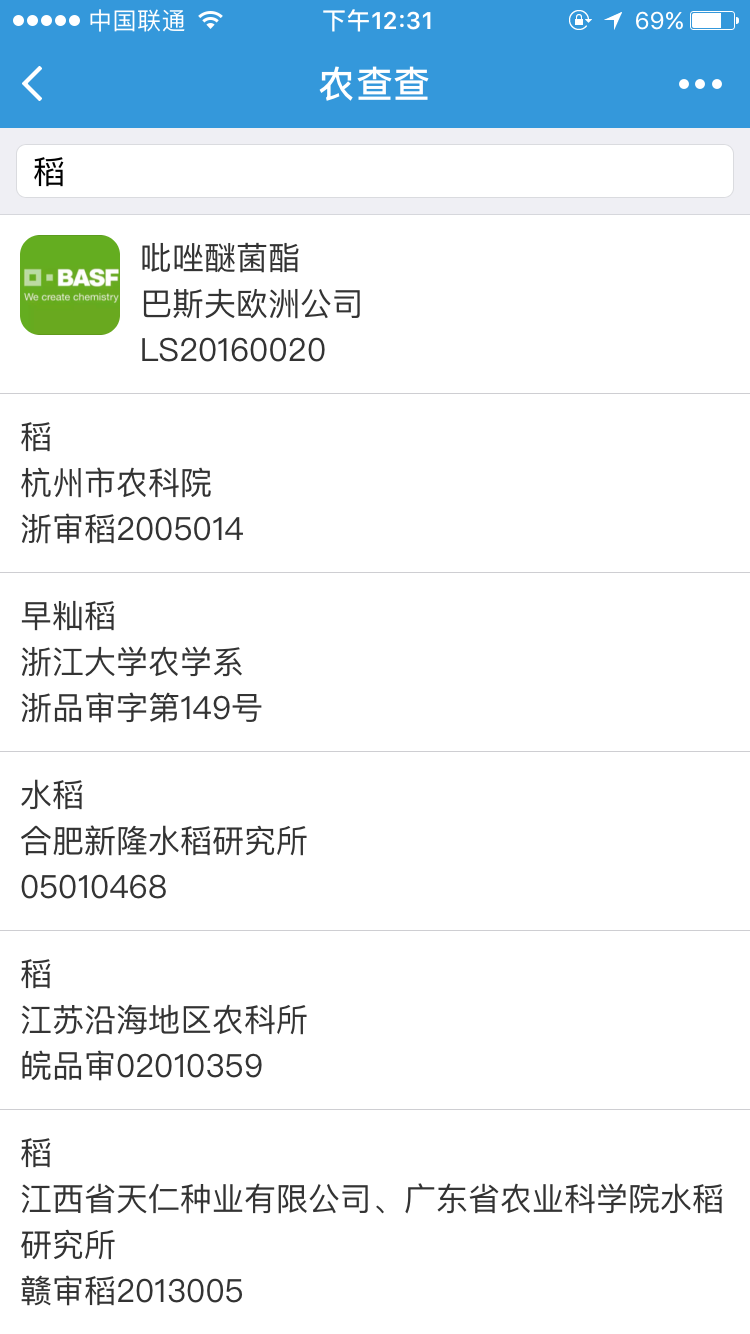Open the BASF 吡唑醚菌酯 result
This screenshot has width=750, height=1334.
[x=375, y=304]
